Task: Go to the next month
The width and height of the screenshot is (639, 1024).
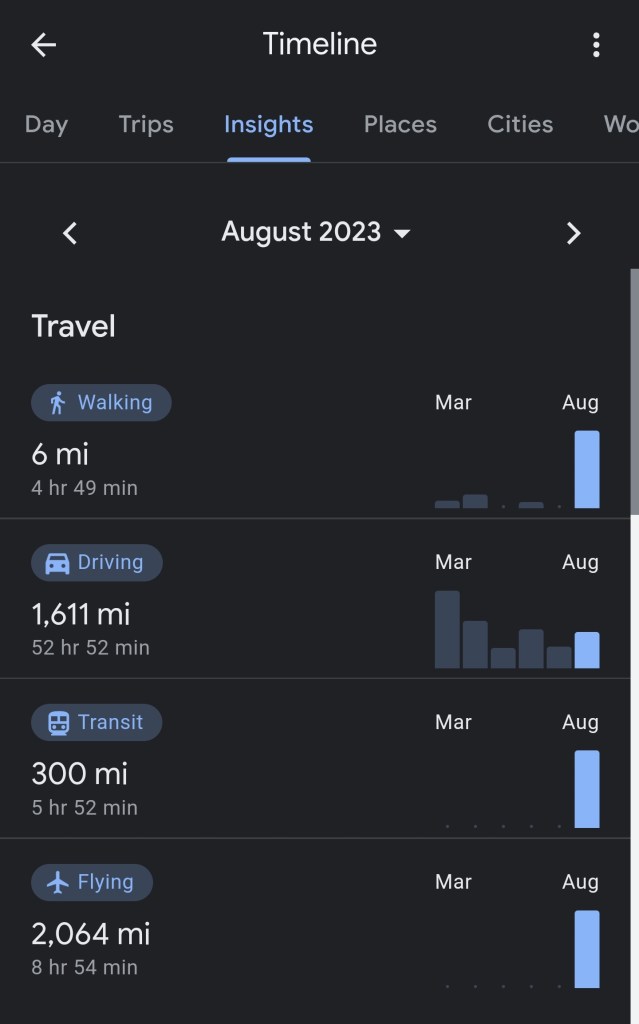Action: (573, 233)
